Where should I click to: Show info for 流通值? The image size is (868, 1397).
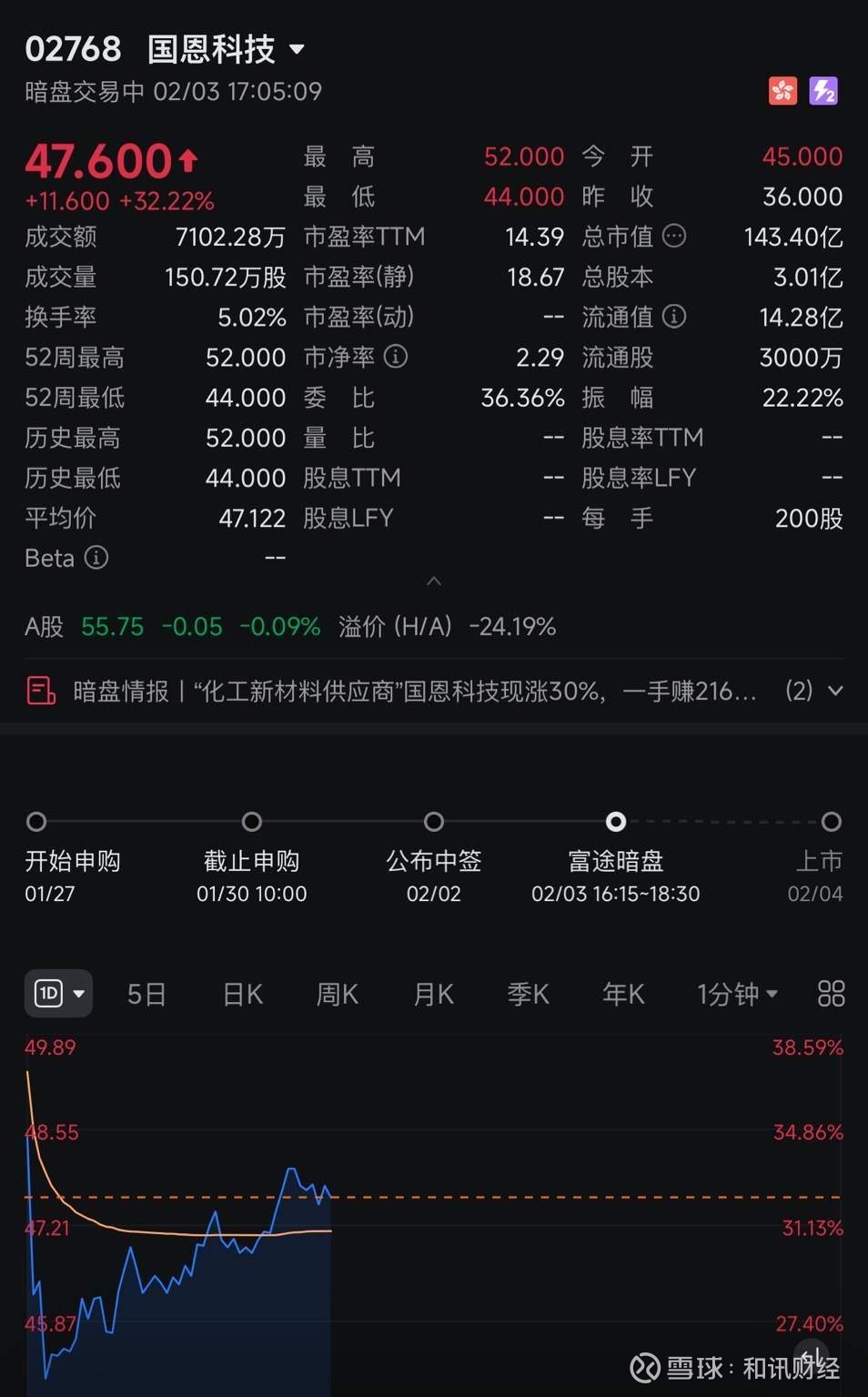(x=674, y=317)
